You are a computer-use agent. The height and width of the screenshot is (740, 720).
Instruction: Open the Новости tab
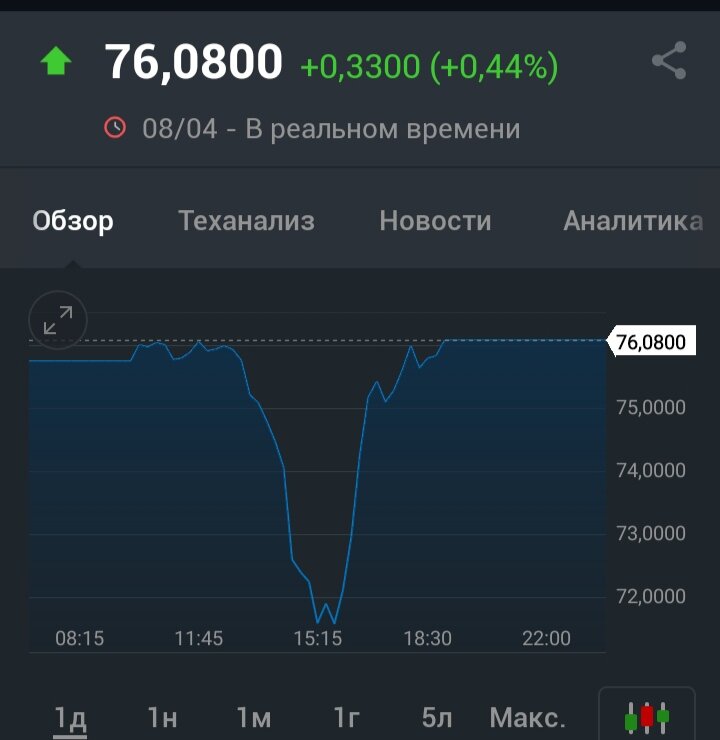[x=434, y=220]
